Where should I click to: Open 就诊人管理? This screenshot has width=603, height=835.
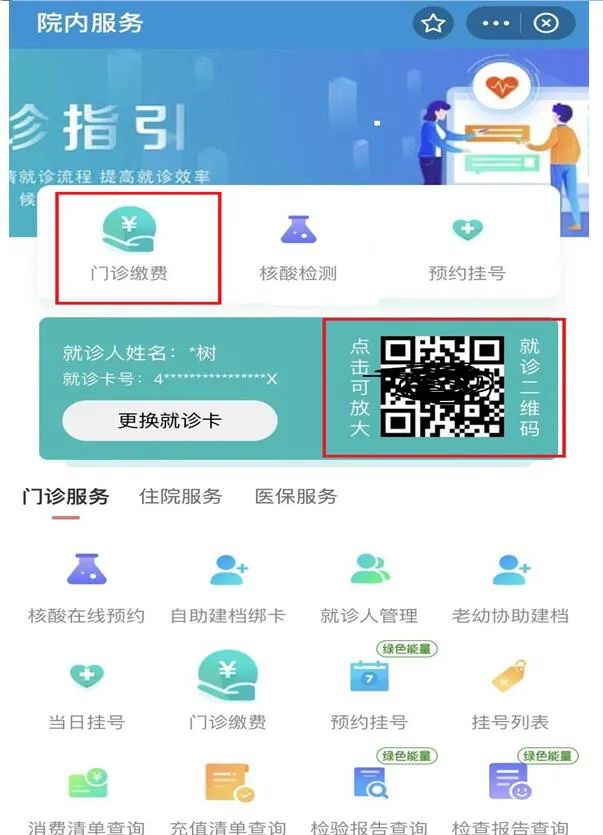369,589
